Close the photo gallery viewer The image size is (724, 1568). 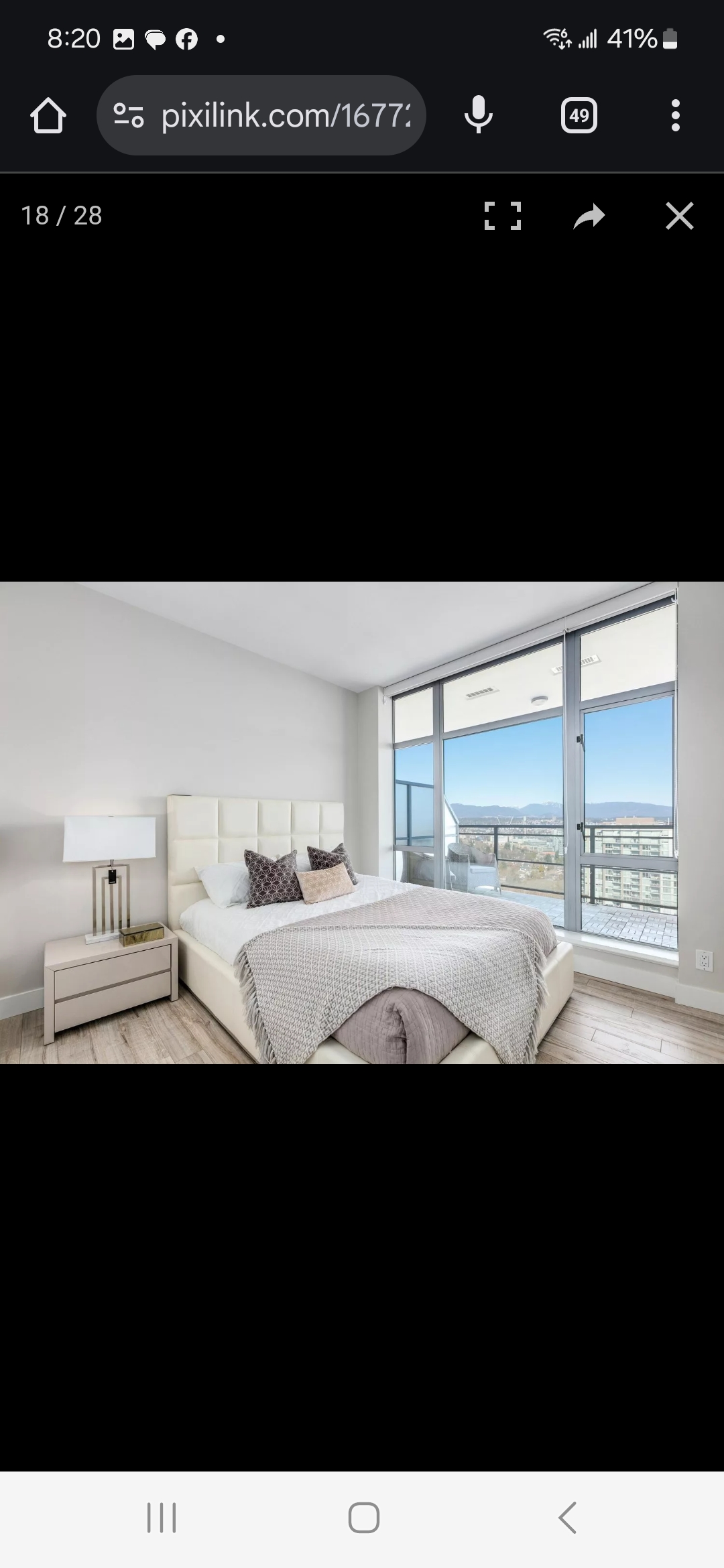pyautogui.click(x=679, y=216)
